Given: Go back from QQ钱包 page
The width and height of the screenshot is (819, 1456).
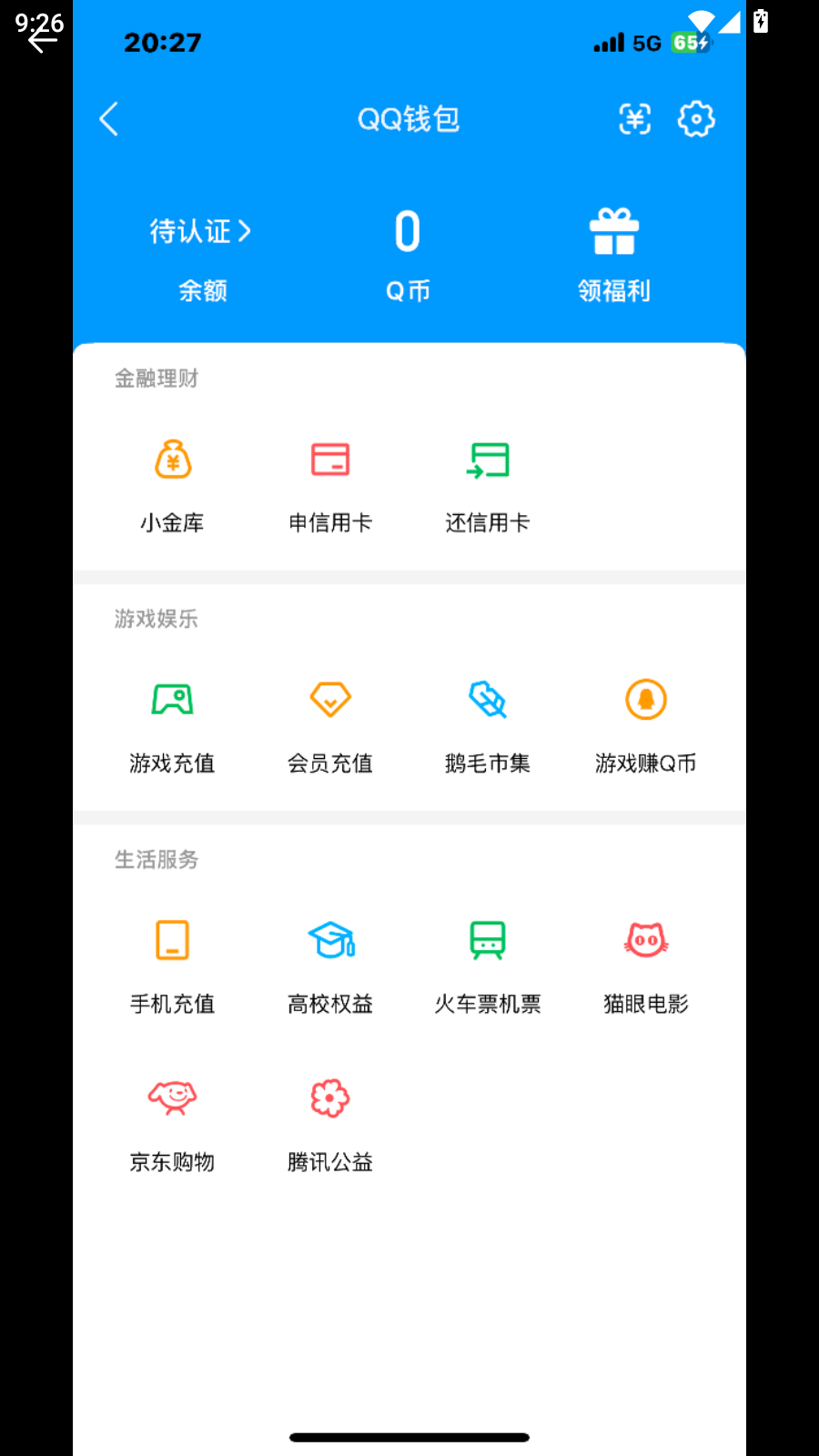Looking at the screenshot, I should [x=109, y=119].
